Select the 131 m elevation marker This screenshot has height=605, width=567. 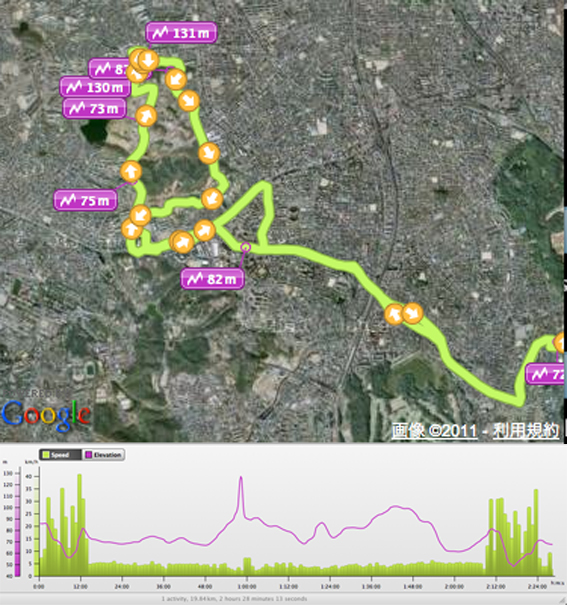click(181, 33)
